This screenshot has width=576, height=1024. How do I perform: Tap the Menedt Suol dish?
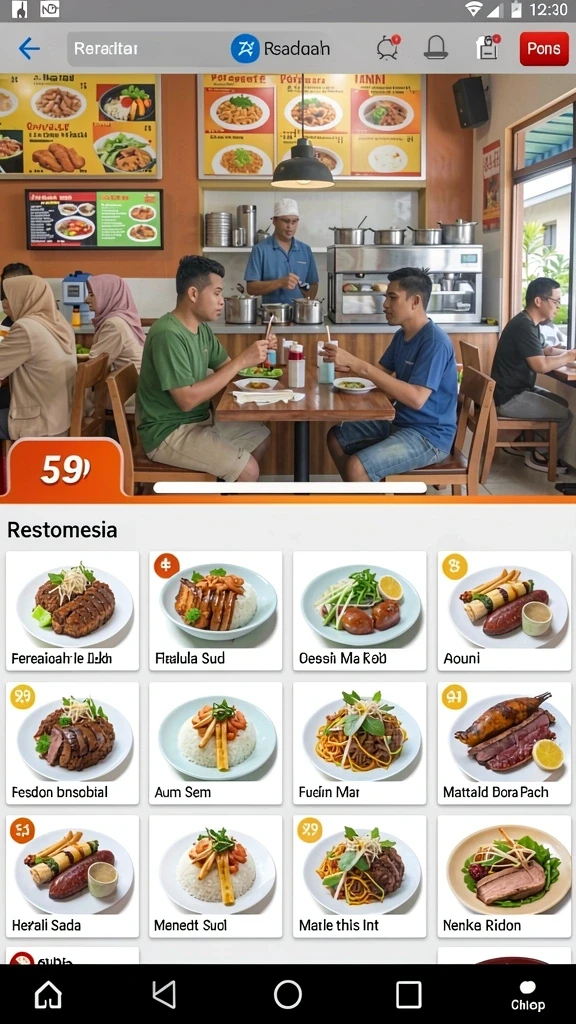tap(216, 876)
